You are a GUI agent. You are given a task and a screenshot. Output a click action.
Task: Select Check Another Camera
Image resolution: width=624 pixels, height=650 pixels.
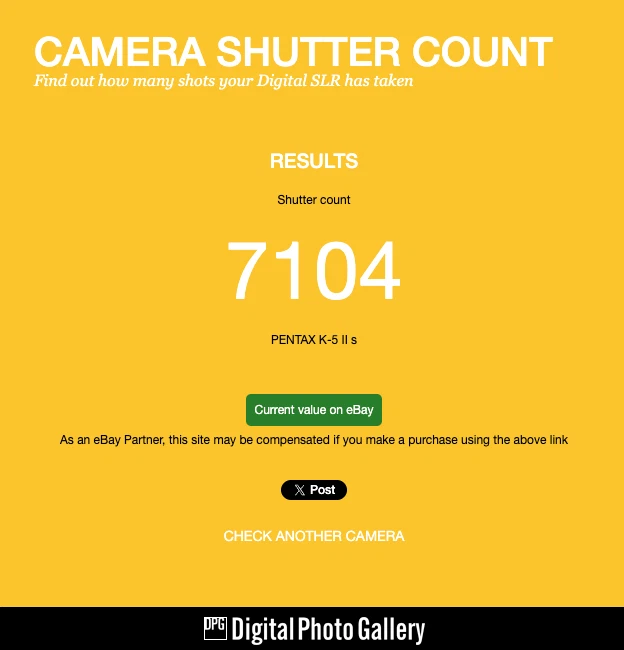314,536
